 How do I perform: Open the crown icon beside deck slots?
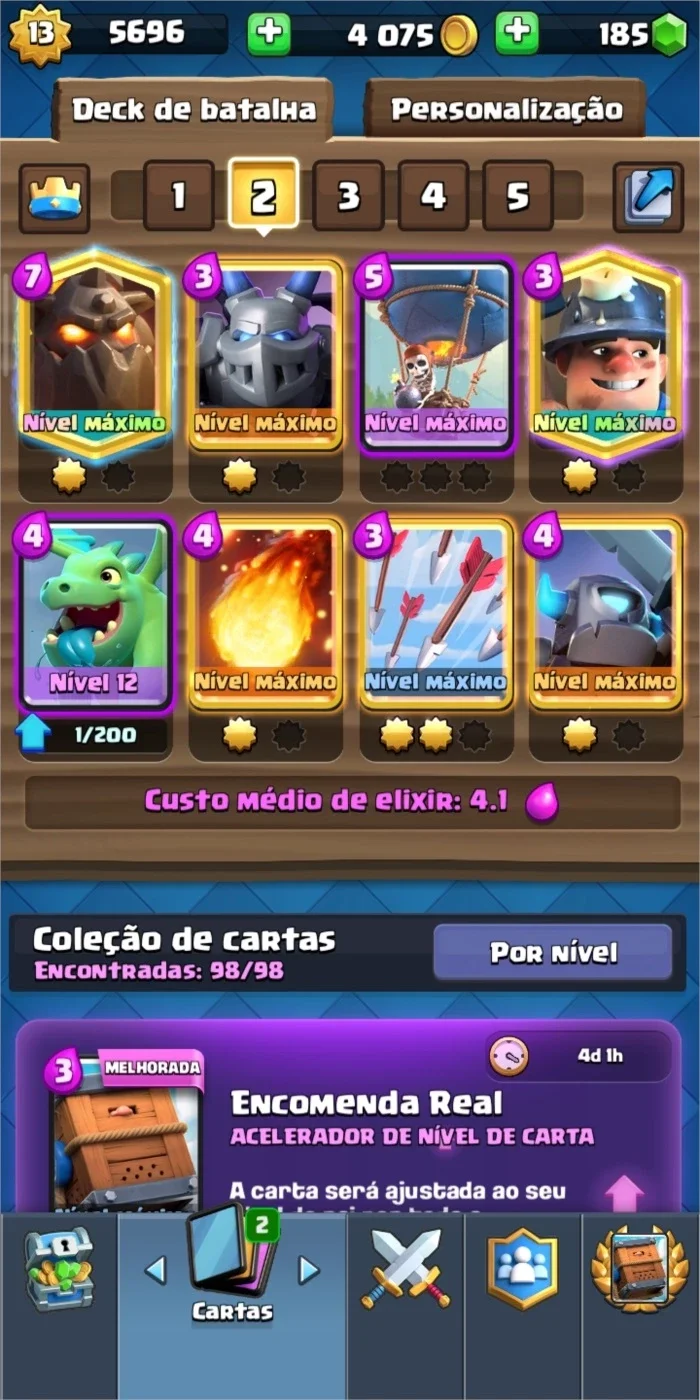54,198
